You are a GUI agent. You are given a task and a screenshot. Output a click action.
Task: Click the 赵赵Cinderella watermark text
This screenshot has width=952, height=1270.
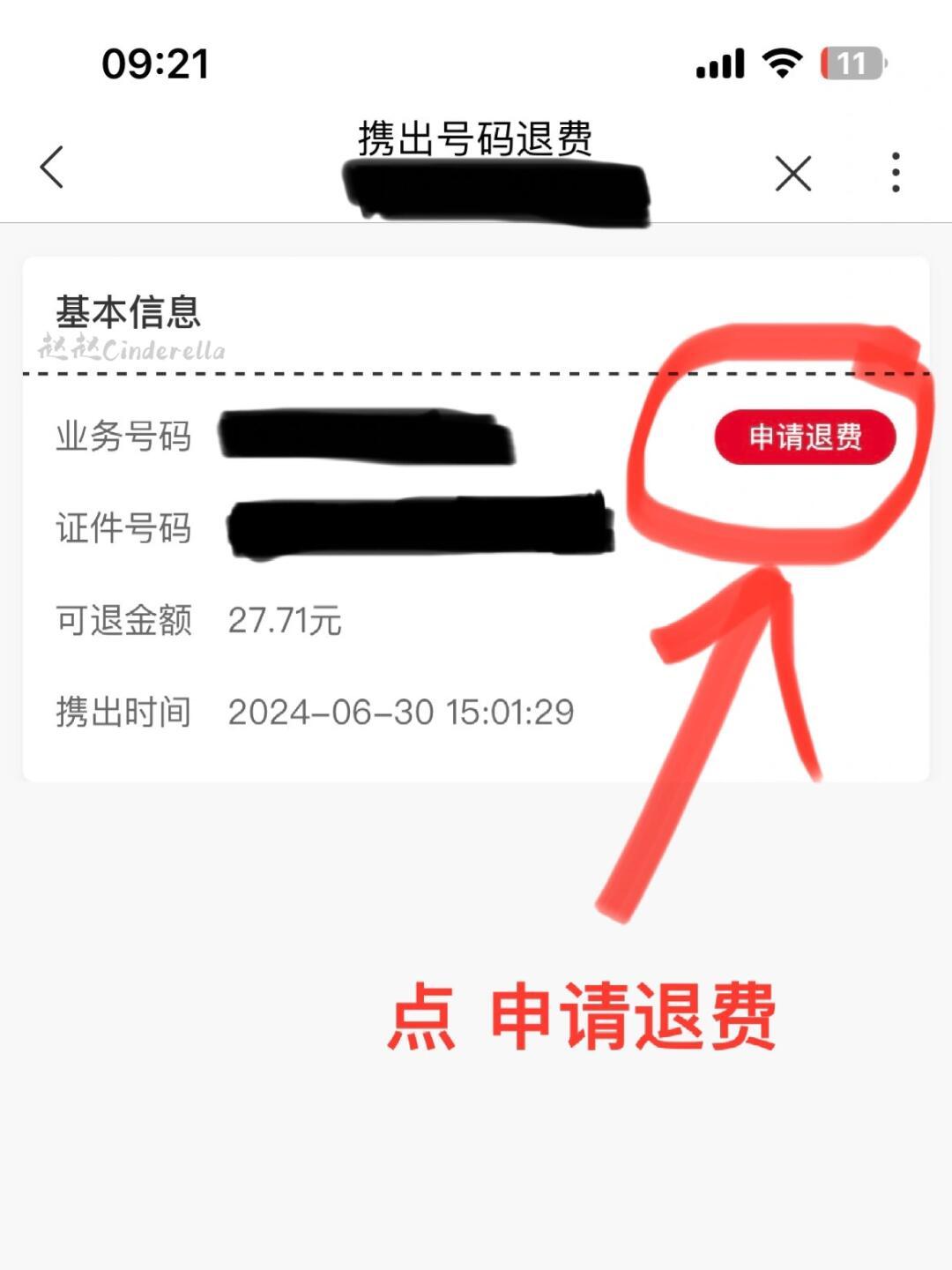(x=132, y=350)
